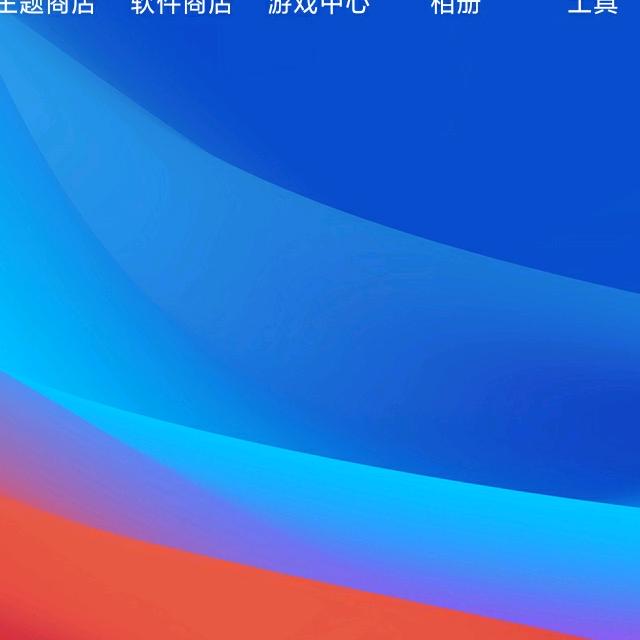Screen dimensions: 640x640
Task: Open the 主题商店 theme store app
Action: point(46,6)
